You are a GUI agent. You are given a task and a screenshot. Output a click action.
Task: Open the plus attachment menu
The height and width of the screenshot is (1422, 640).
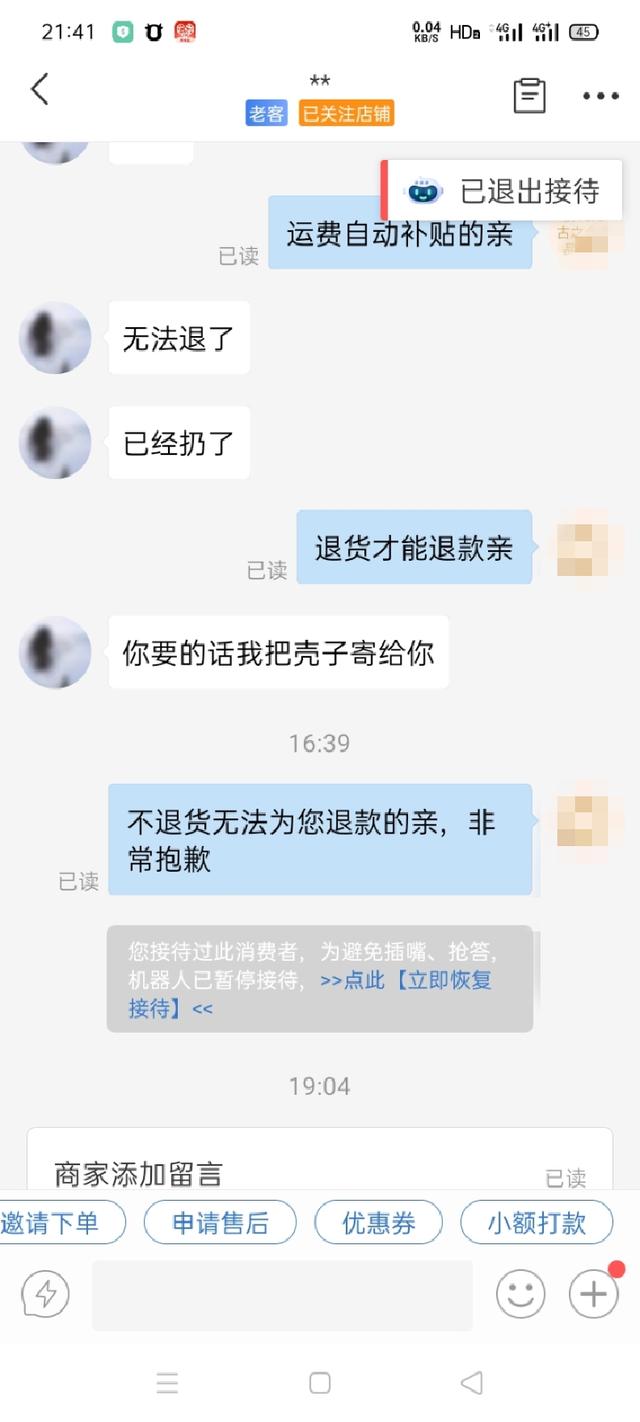point(593,1295)
